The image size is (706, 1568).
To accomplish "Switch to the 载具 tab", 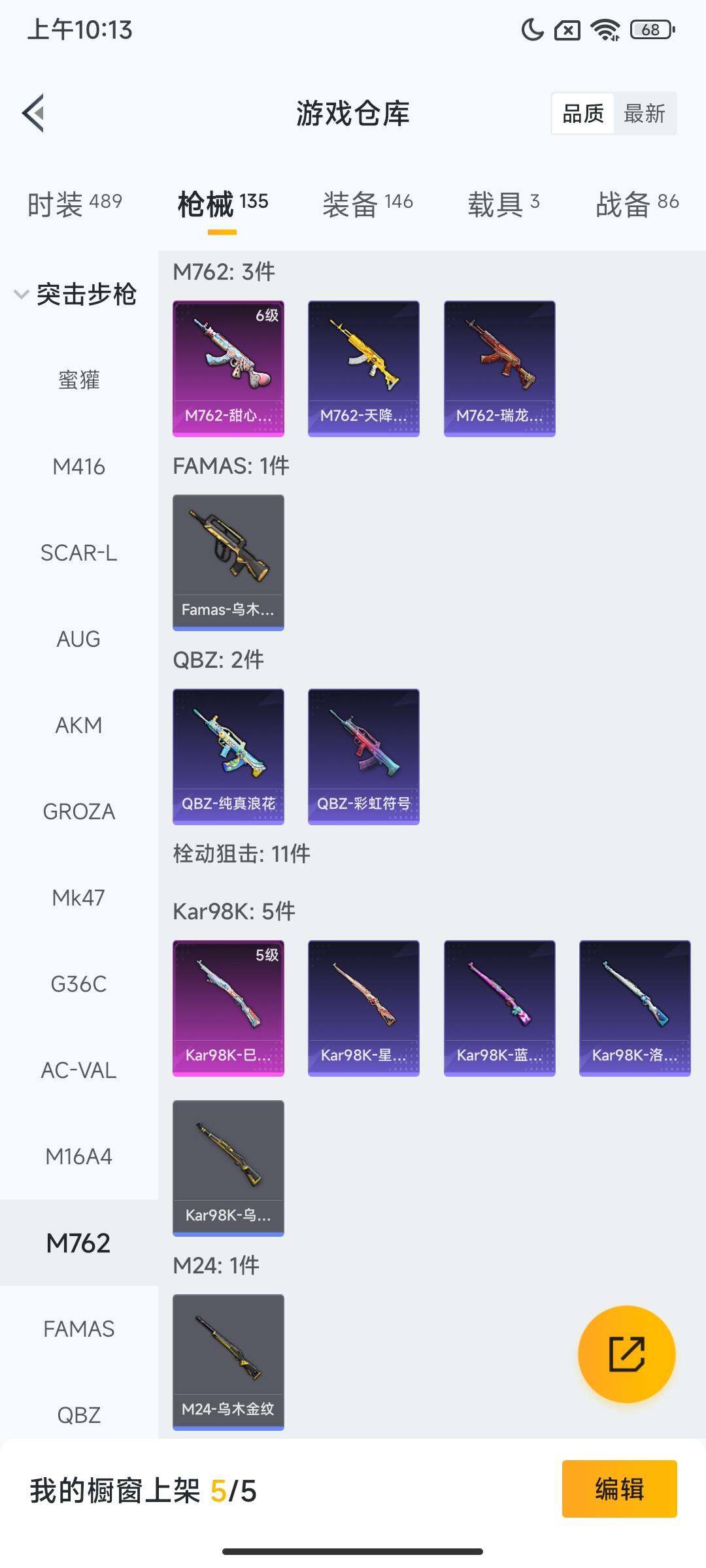I will coord(503,204).
